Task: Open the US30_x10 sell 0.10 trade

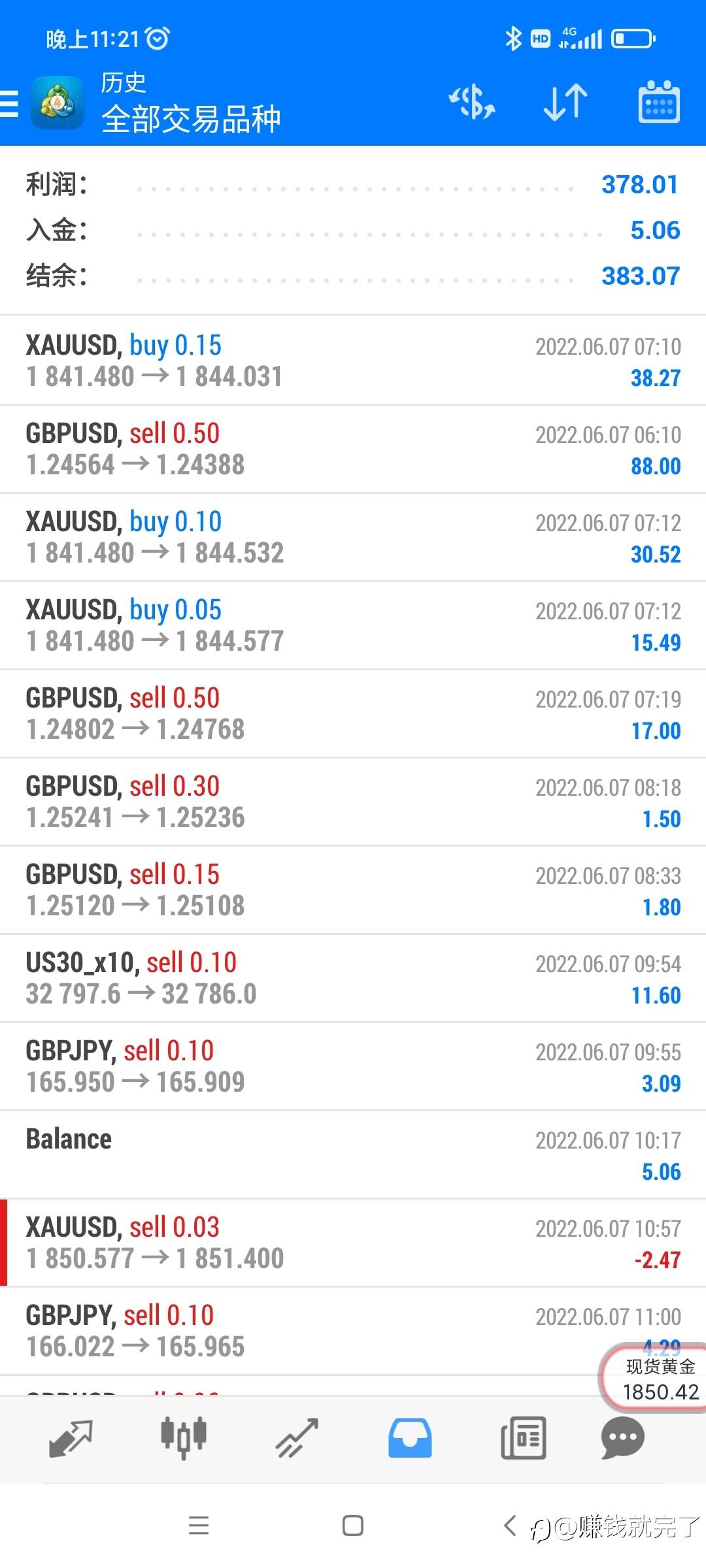Action: pos(353,978)
